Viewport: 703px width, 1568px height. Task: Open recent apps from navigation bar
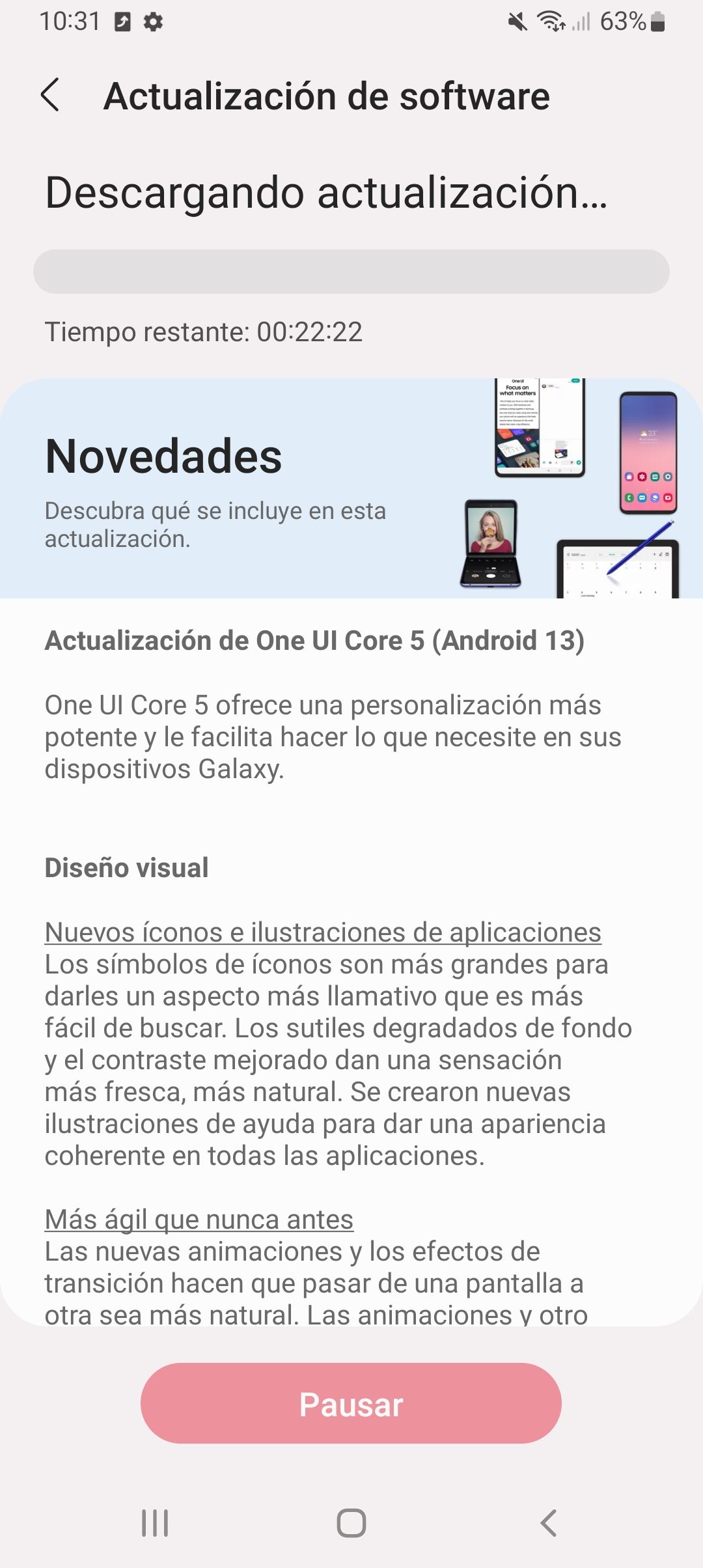click(155, 1523)
